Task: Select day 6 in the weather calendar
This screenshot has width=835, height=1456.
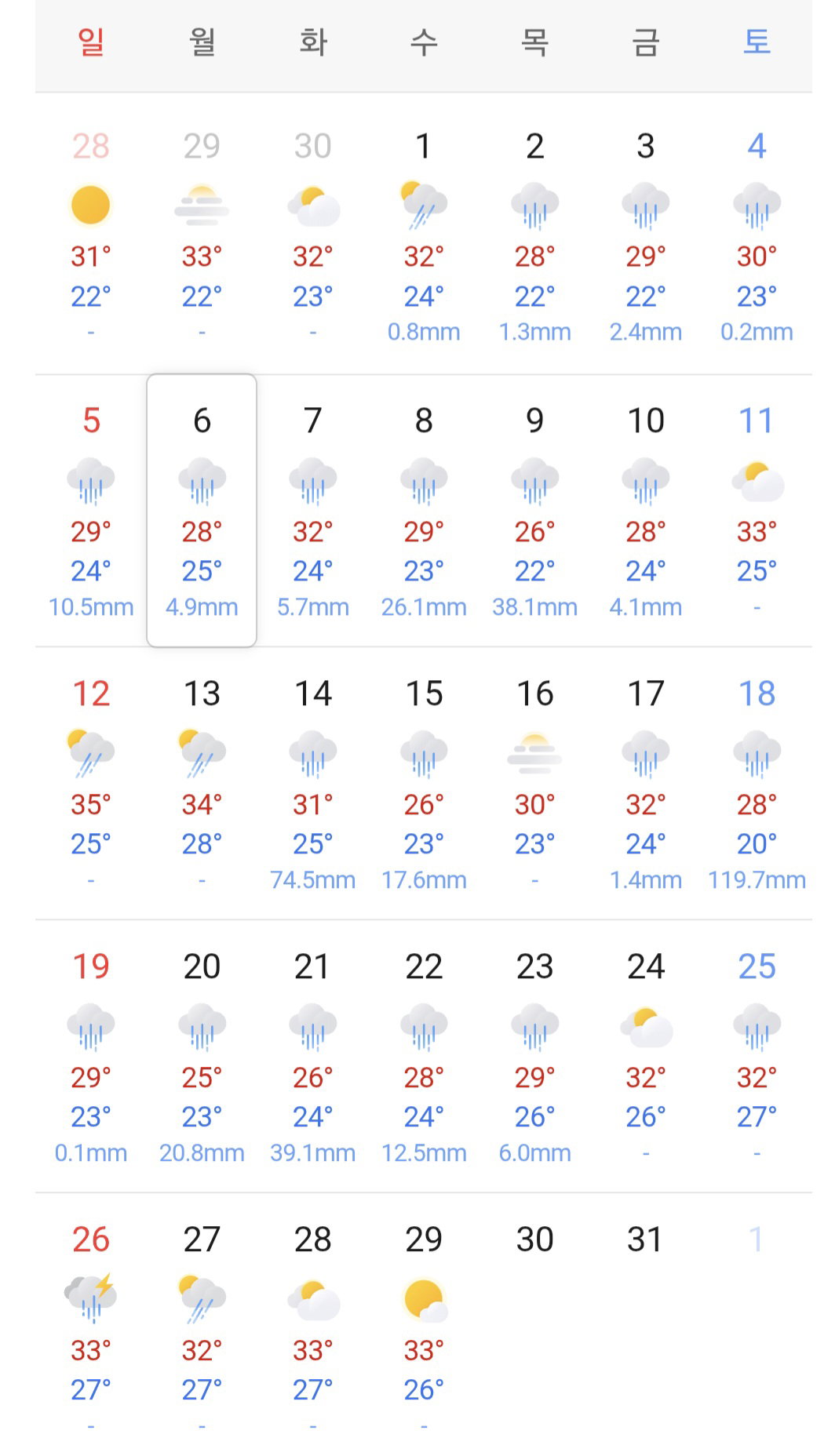Action: 202,511
